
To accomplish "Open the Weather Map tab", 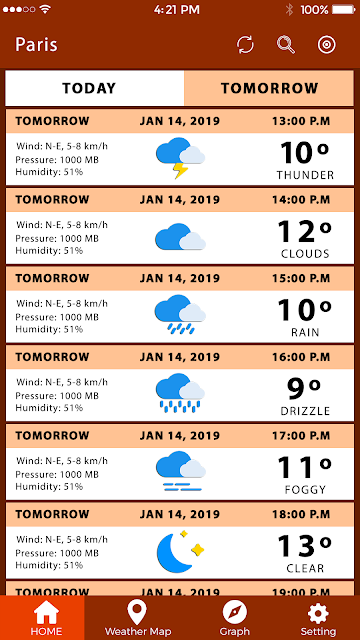I will click(138, 618).
